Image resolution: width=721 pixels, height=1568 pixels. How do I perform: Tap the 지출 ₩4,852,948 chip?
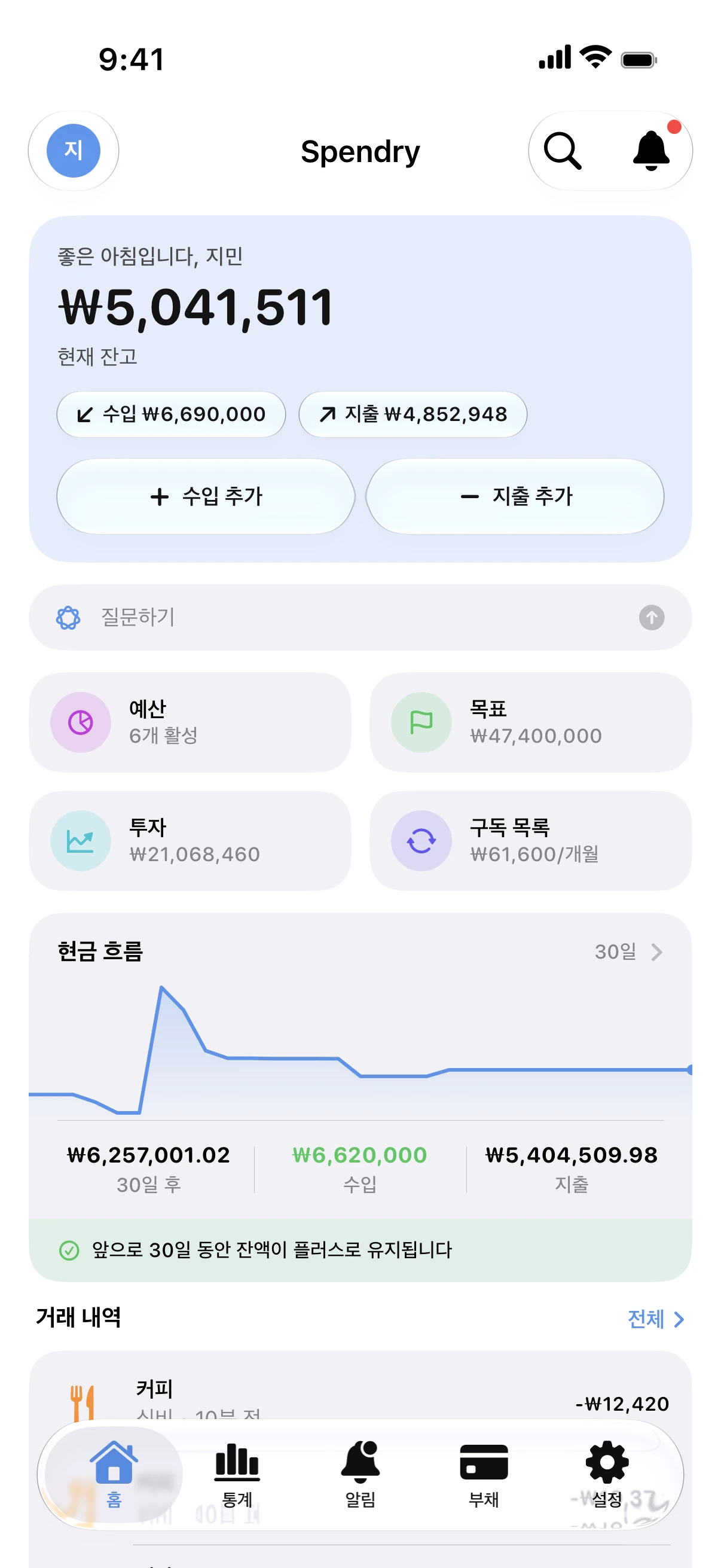click(x=413, y=414)
